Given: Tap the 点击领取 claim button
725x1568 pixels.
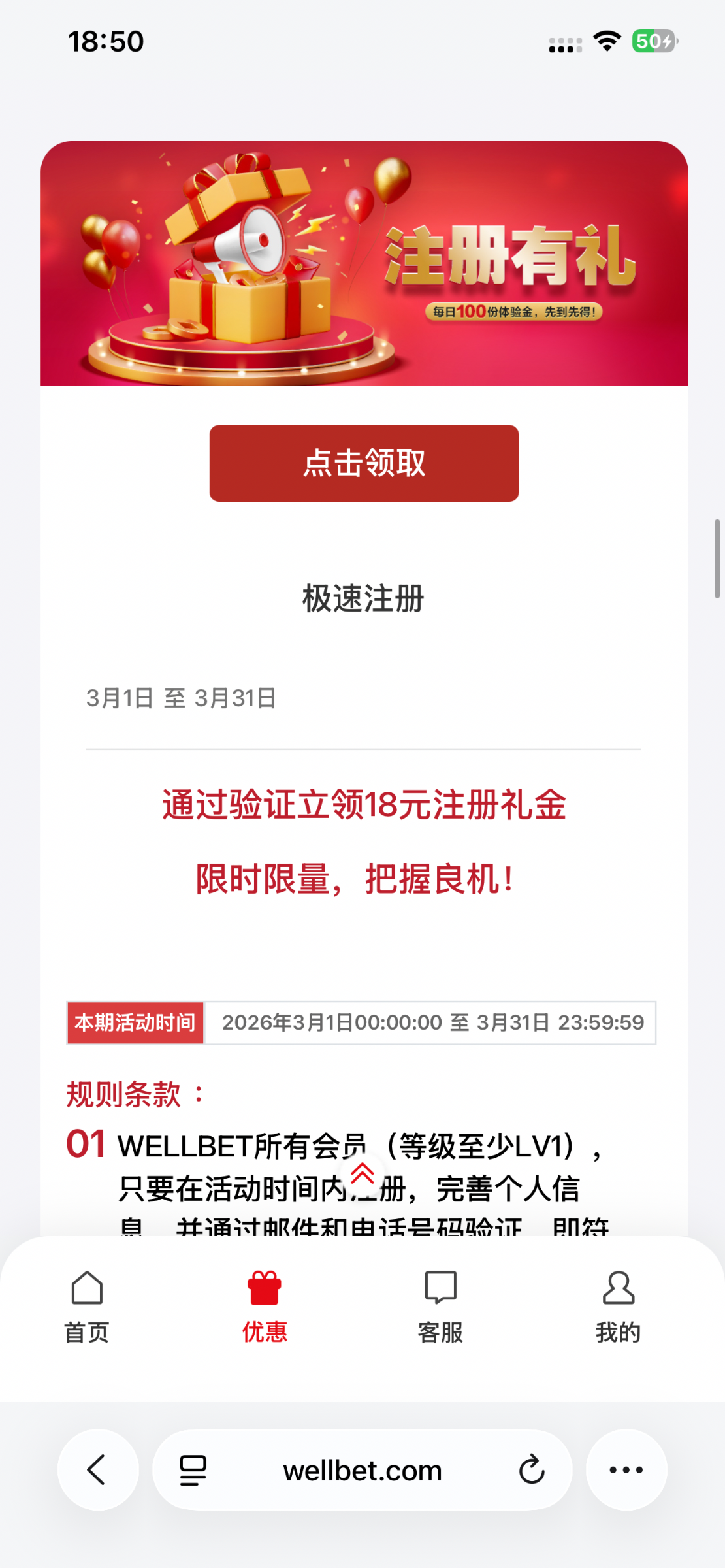Looking at the screenshot, I should tap(364, 463).
